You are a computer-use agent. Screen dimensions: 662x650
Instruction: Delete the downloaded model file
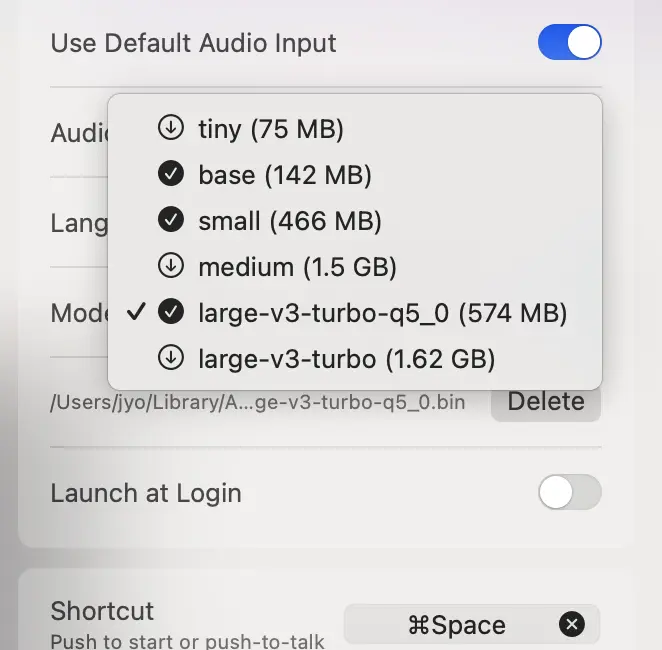545,402
